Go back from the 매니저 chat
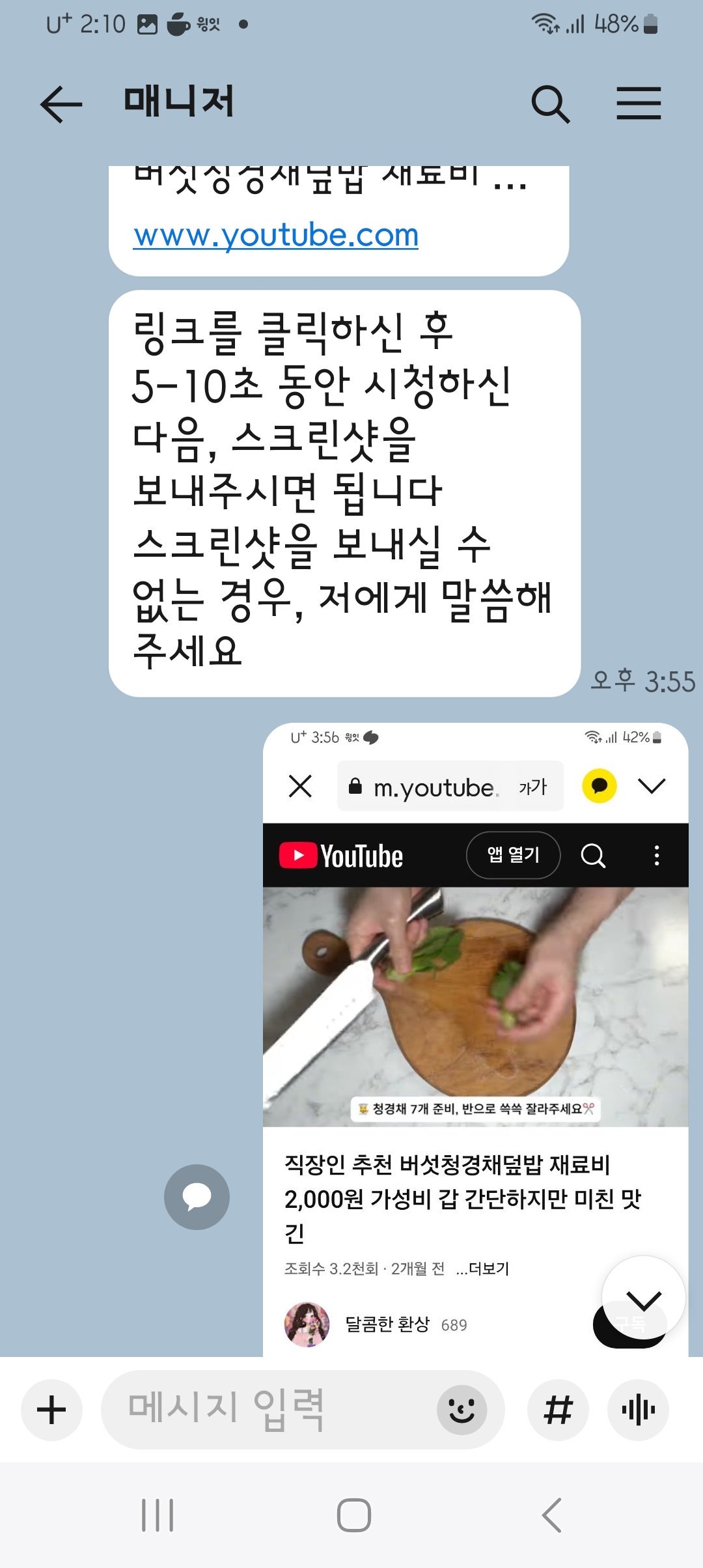This screenshot has width=703, height=1568. pyautogui.click(x=61, y=104)
